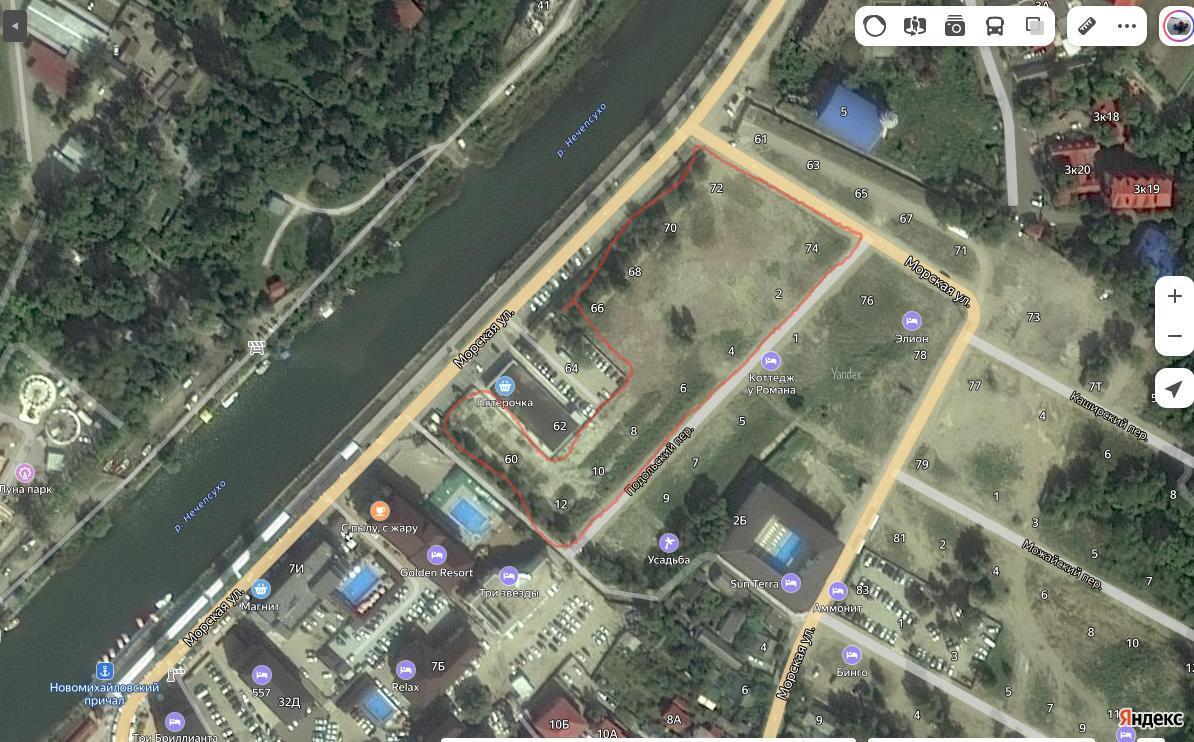Screen dimensions: 1194x742
Task: Select the Коттедж у Романа marker
Action: 771,361
